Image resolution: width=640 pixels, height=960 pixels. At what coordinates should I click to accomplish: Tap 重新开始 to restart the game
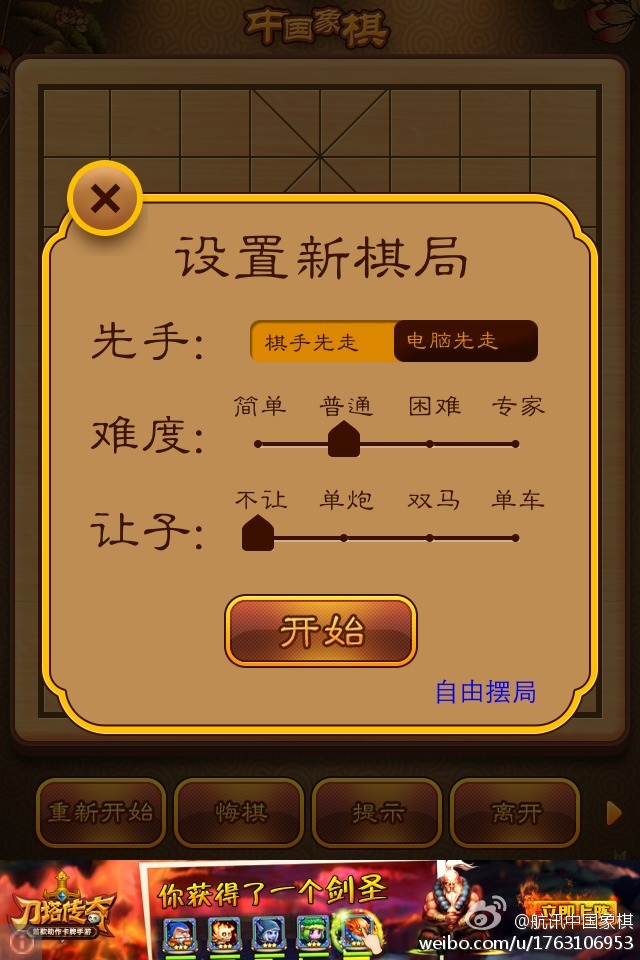101,812
